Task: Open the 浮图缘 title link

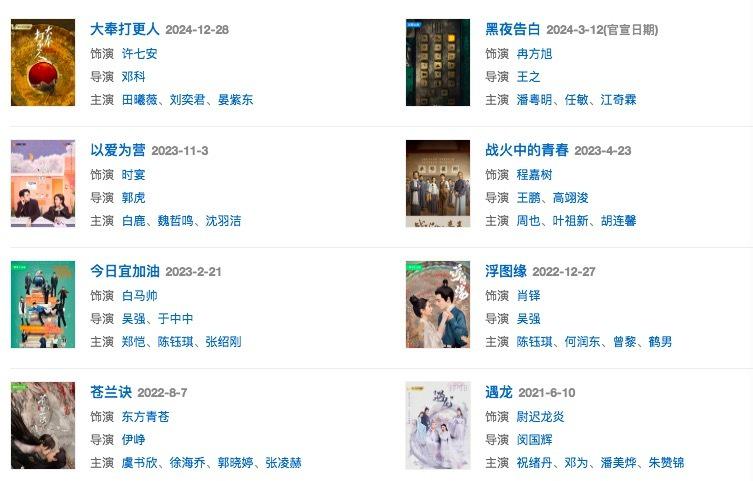Action: pos(505,271)
